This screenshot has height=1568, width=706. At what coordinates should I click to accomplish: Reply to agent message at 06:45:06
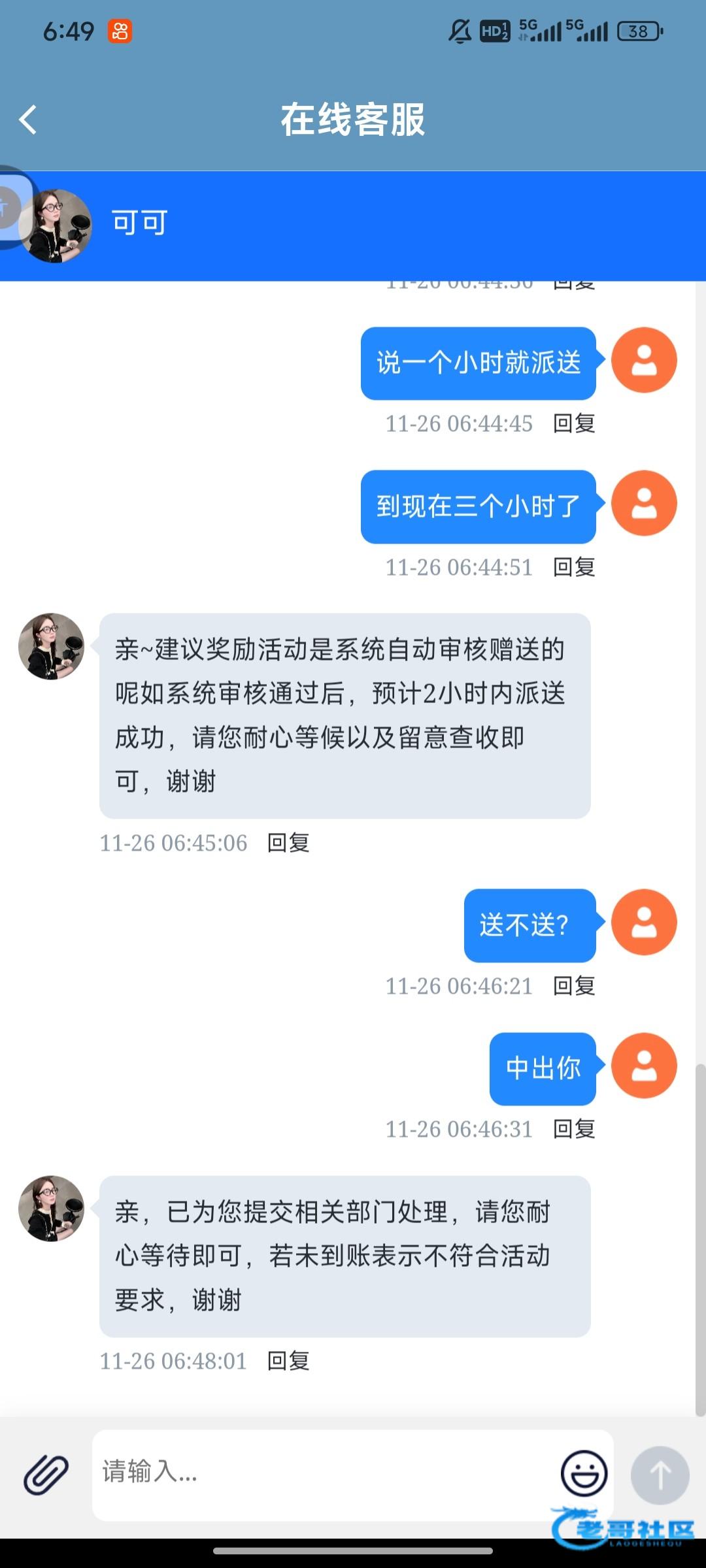[x=288, y=843]
